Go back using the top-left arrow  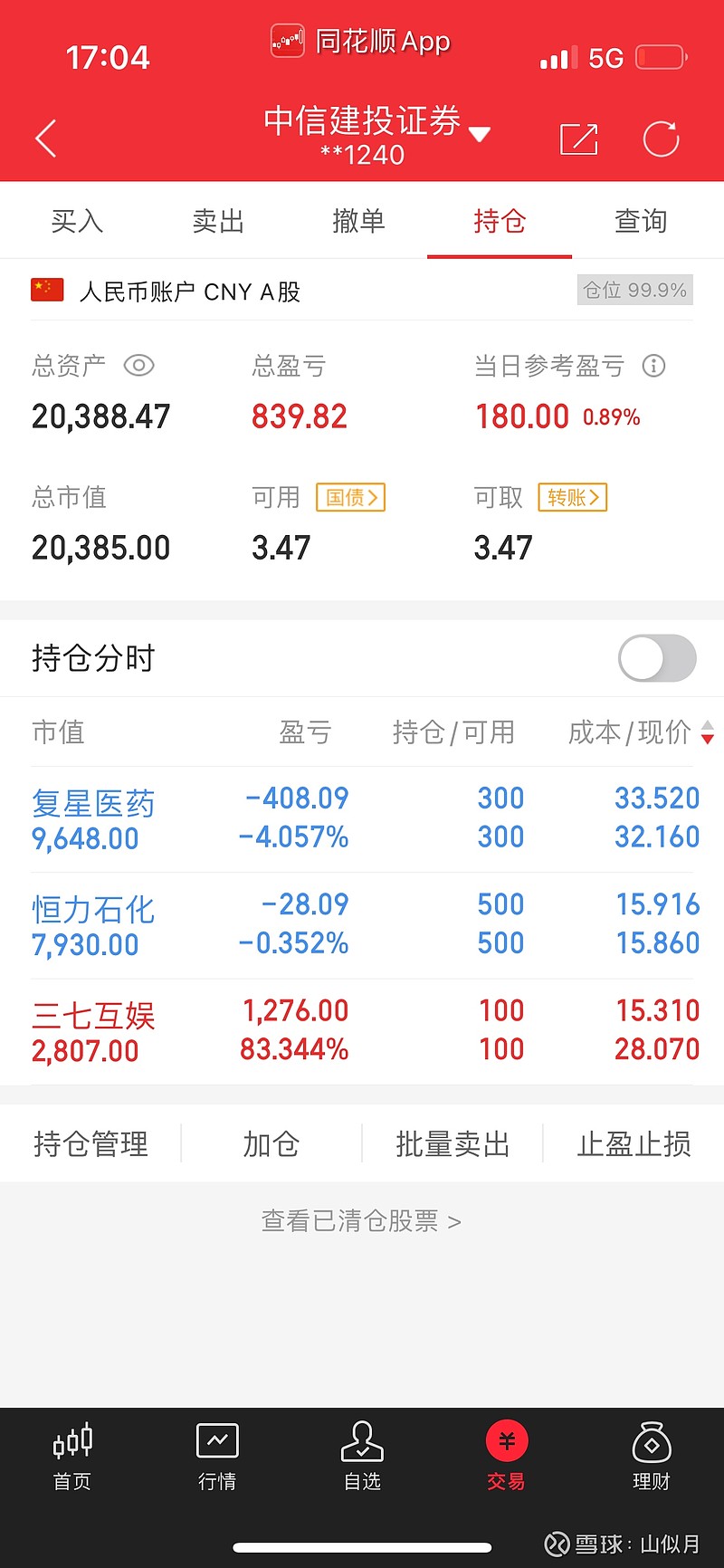[46, 139]
